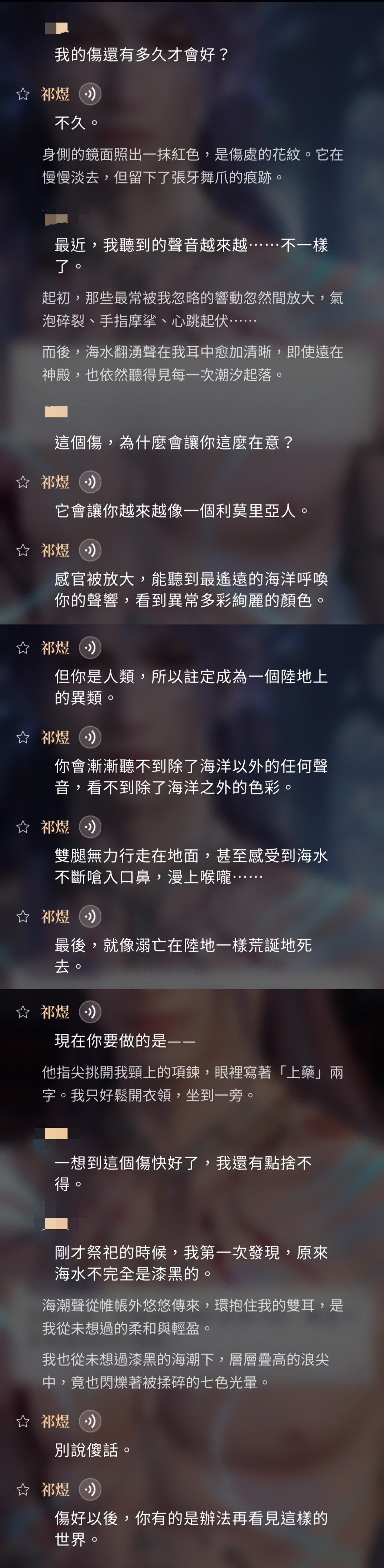Play audio for "它會讓你越來越像一個利莫里亞人"
Viewport: 384px width, 1568px height.
(90, 482)
